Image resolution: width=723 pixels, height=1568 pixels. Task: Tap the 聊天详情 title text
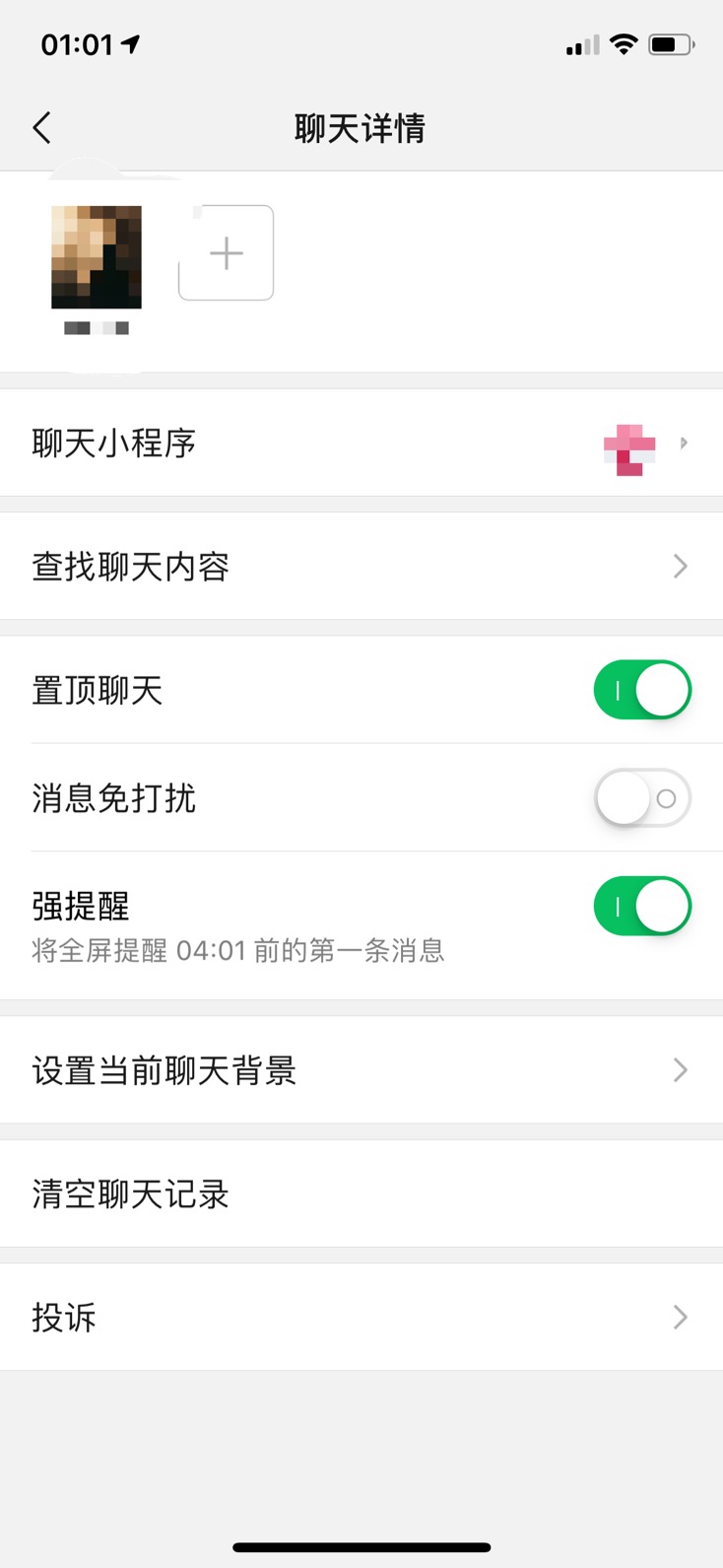tap(361, 128)
